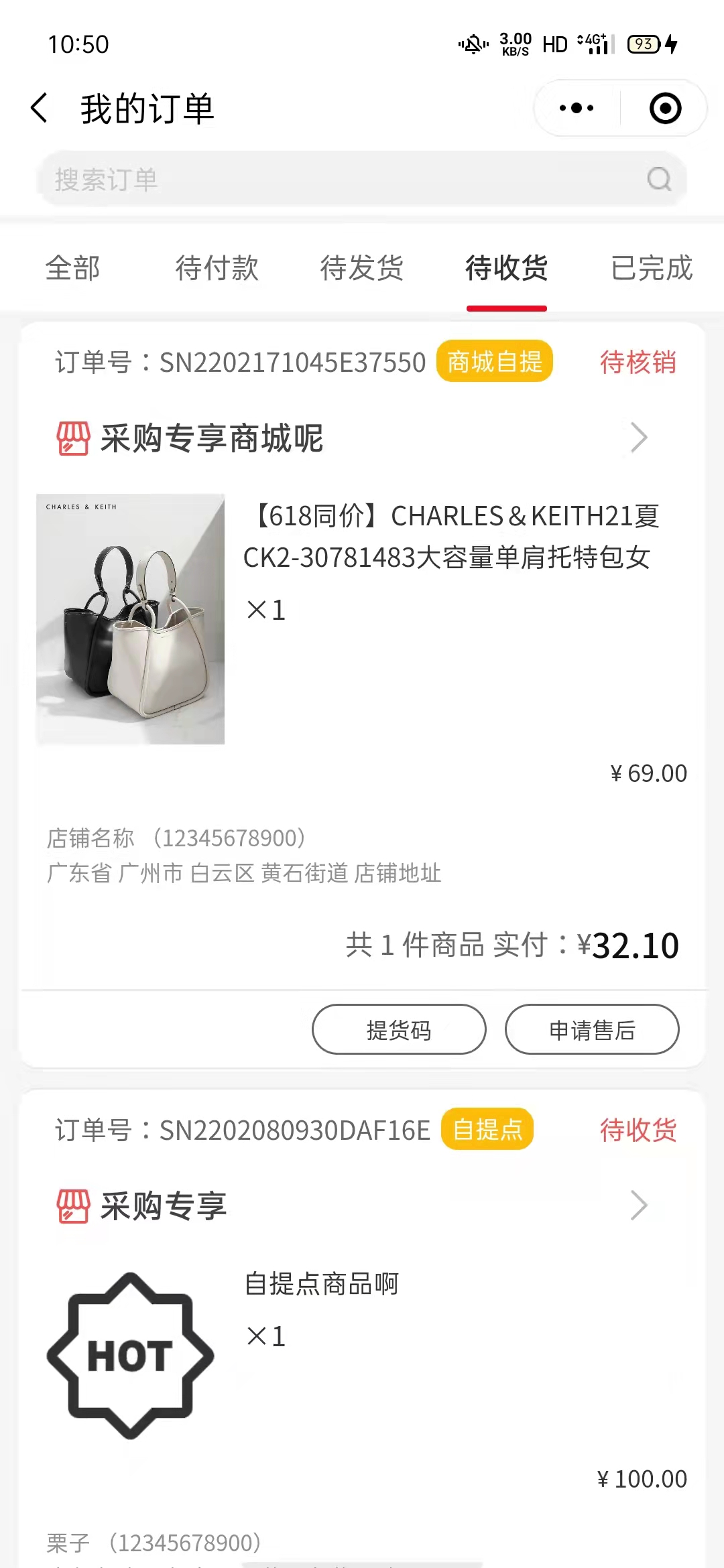Select the 待收货 tab
The width and height of the screenshot is (724, 1568).
point(506,268)
